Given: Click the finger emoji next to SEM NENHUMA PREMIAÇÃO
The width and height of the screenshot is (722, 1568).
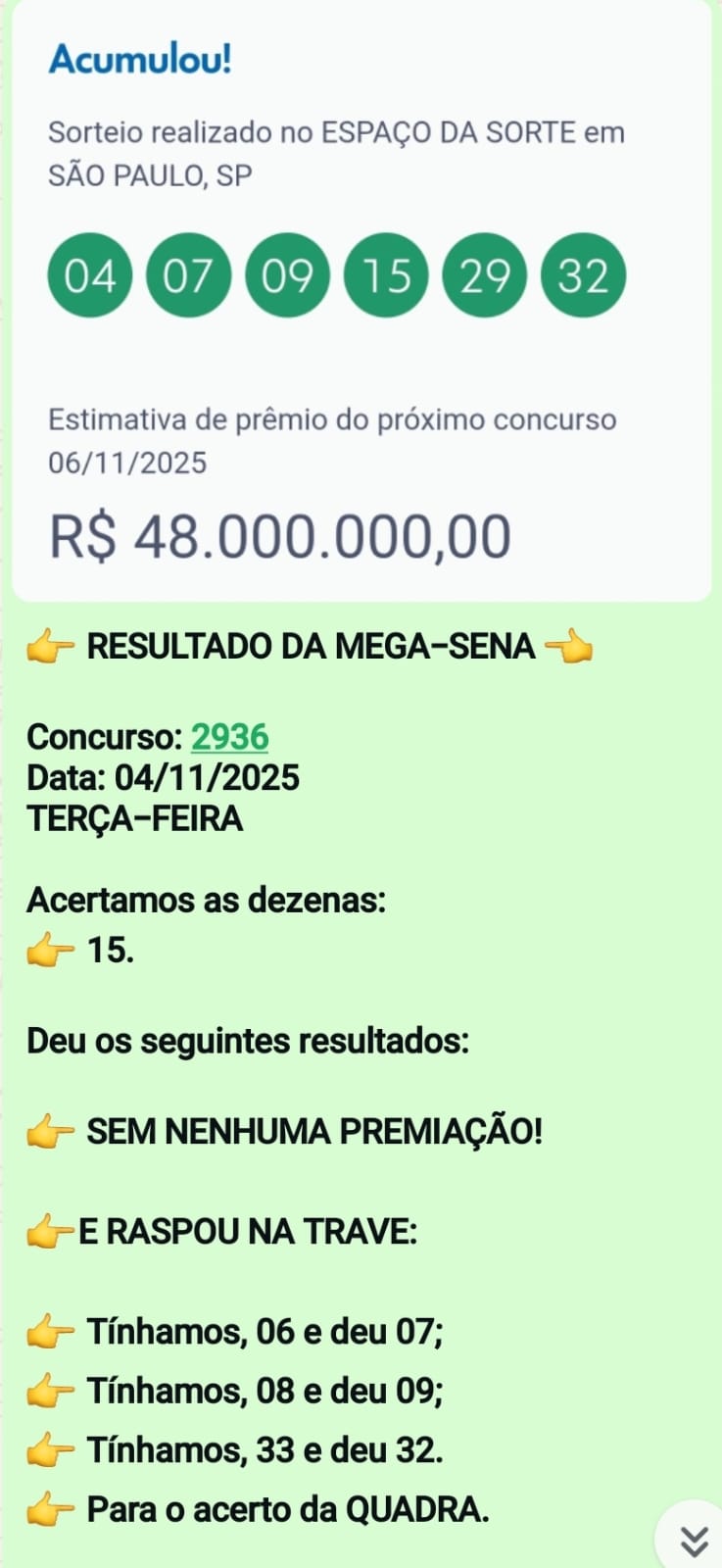Looking at the screenshot, I should pos(49,1130).
